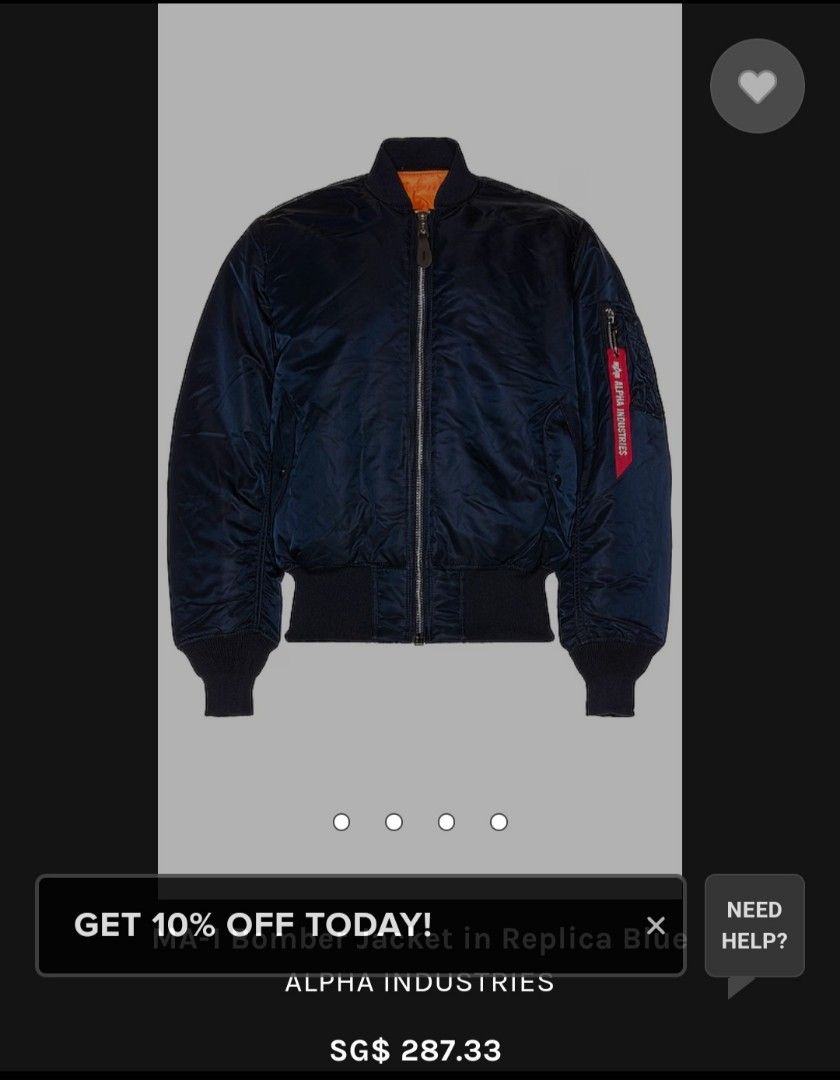Open the Need Help chat

(754, 925)
